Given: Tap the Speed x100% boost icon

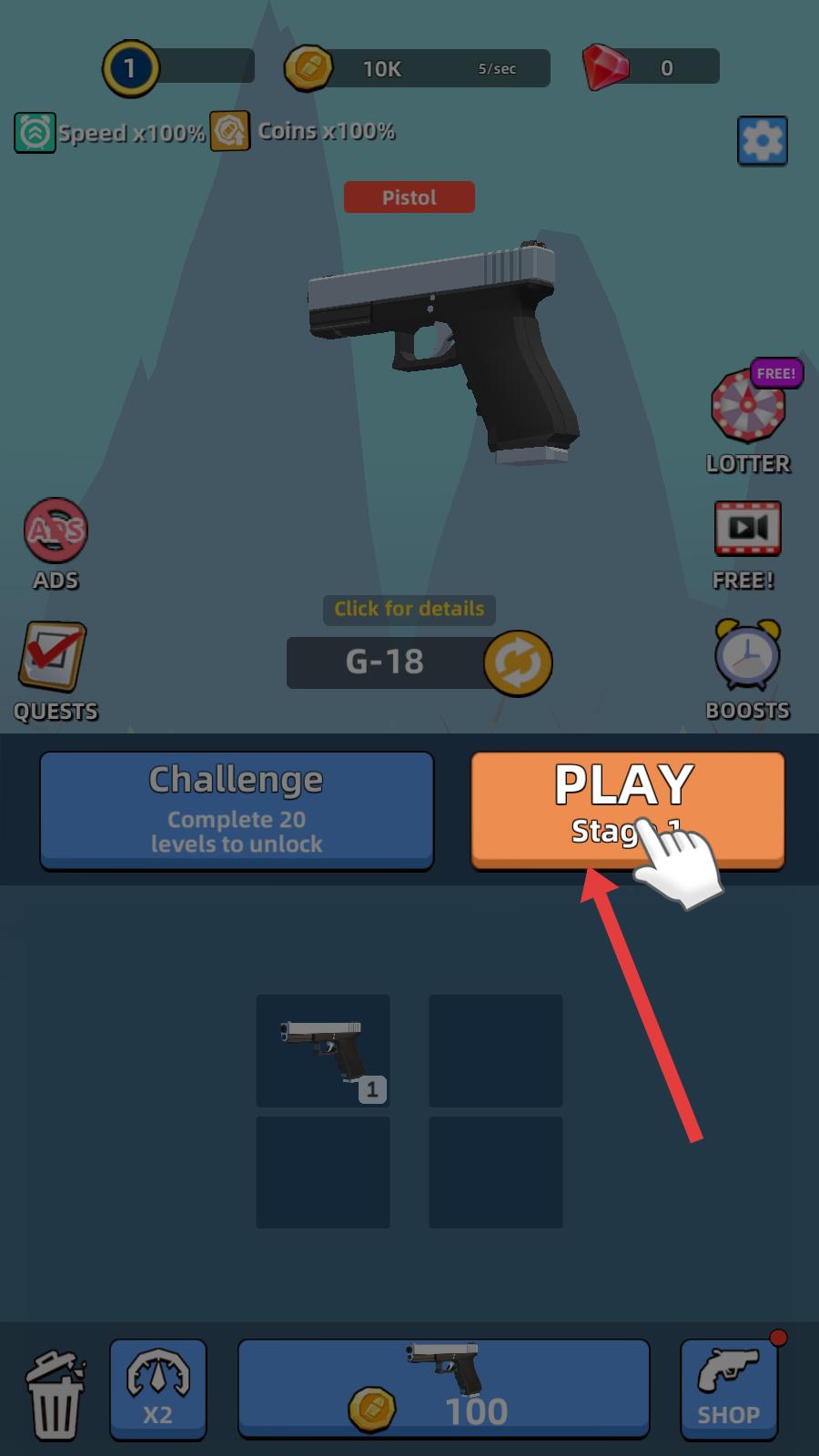Looking at the screenshot, I should click(35, 133).
